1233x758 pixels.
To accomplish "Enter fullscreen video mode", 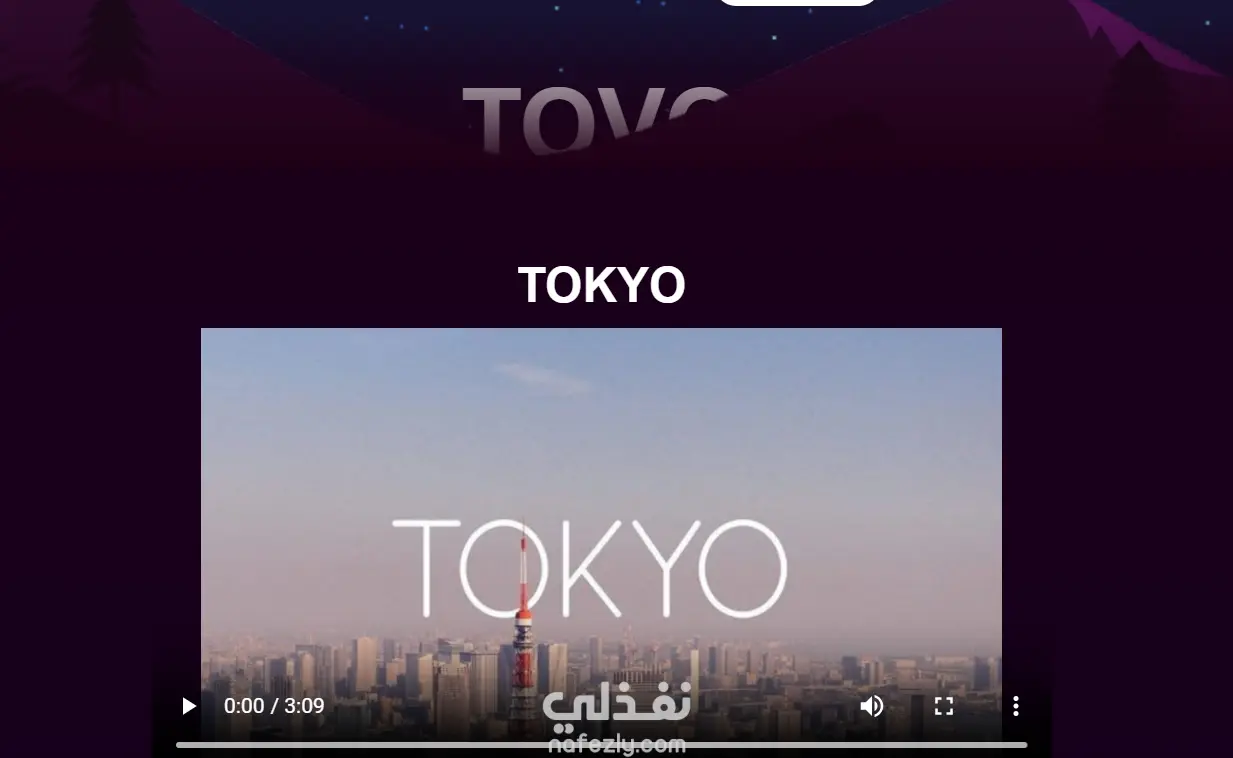I will tap(944, 706).
